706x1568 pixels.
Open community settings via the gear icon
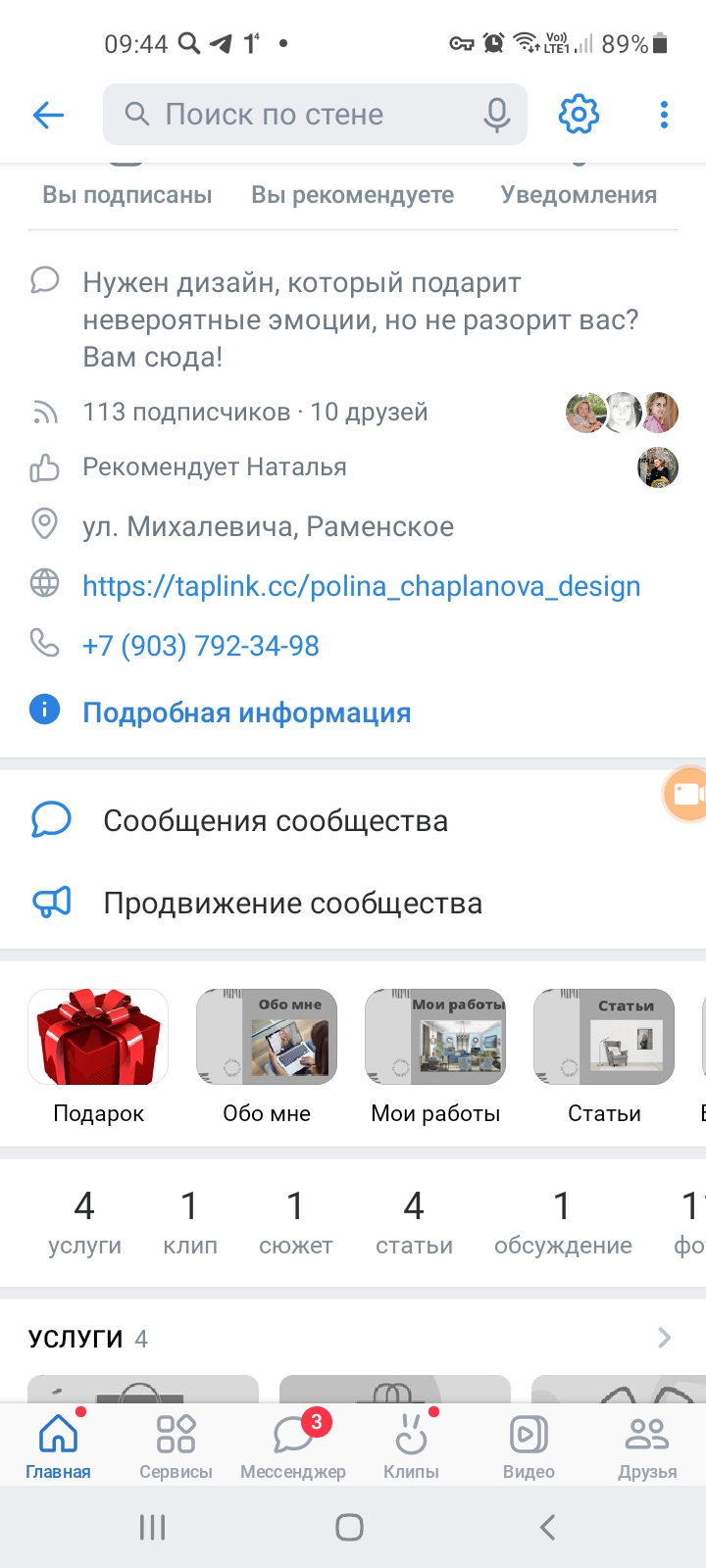pos(579,115)
